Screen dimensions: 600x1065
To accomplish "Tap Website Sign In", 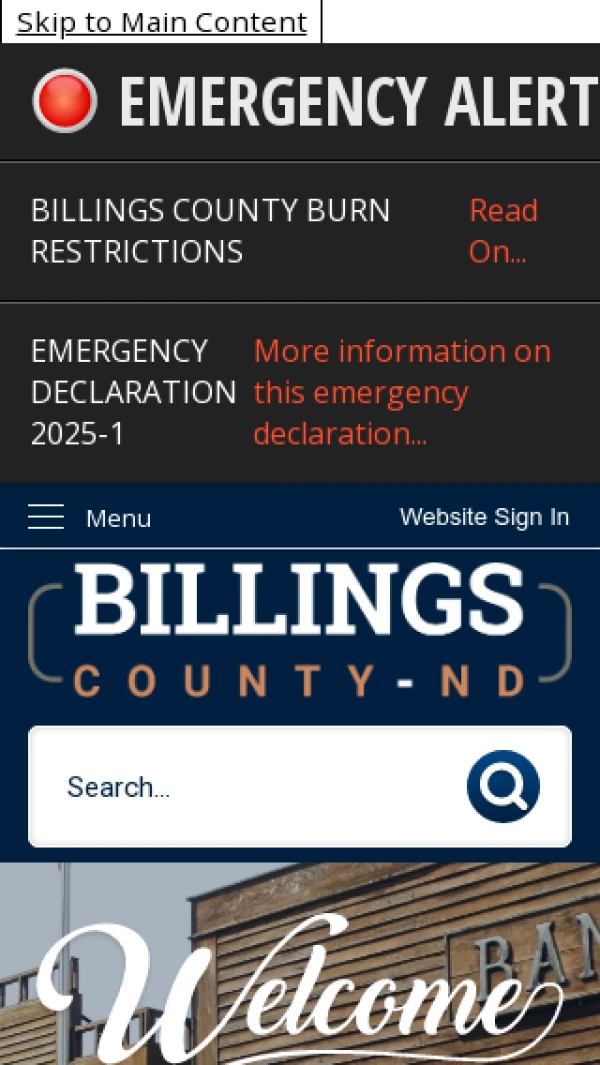I will [x=484, y=517].
